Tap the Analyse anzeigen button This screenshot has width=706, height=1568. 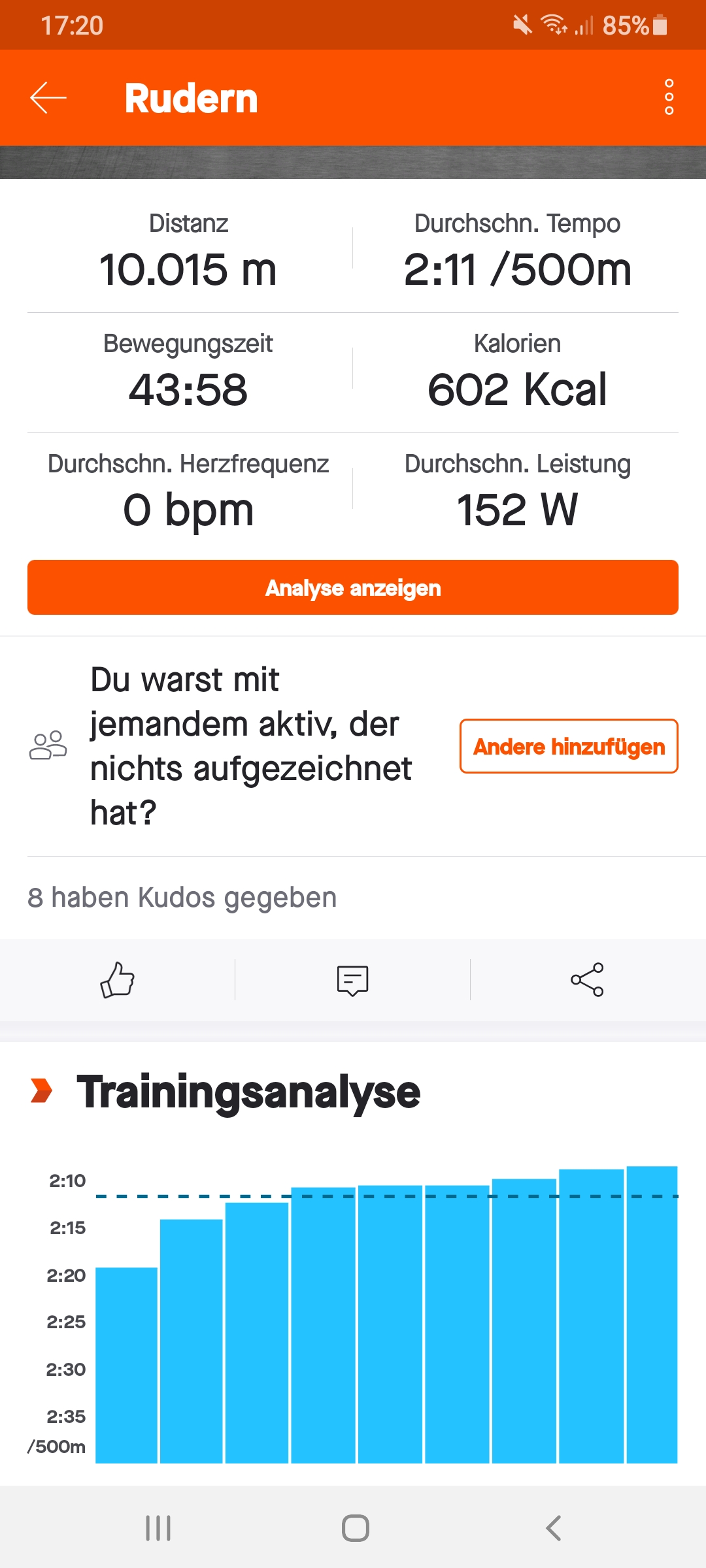coord(353,587)
